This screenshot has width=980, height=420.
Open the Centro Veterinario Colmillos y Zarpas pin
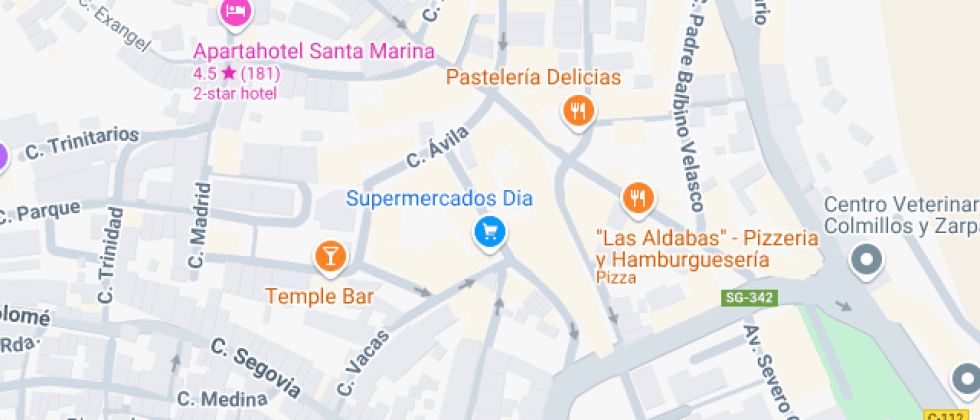coord(865,263)
